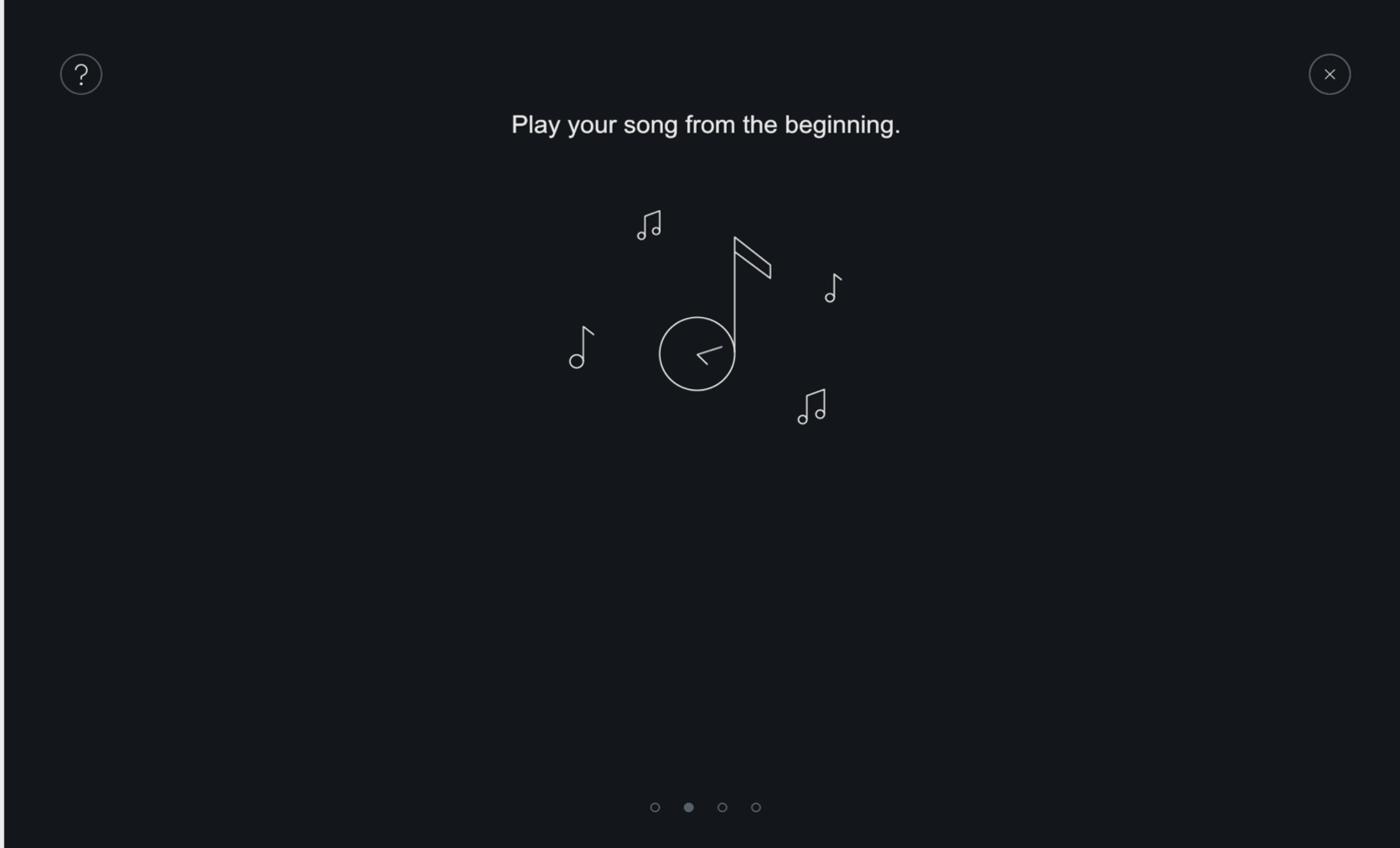The height and width of the screenshot is (848, 1400).
Task: Jump to the third tutorial page dot
Action: 722,808
